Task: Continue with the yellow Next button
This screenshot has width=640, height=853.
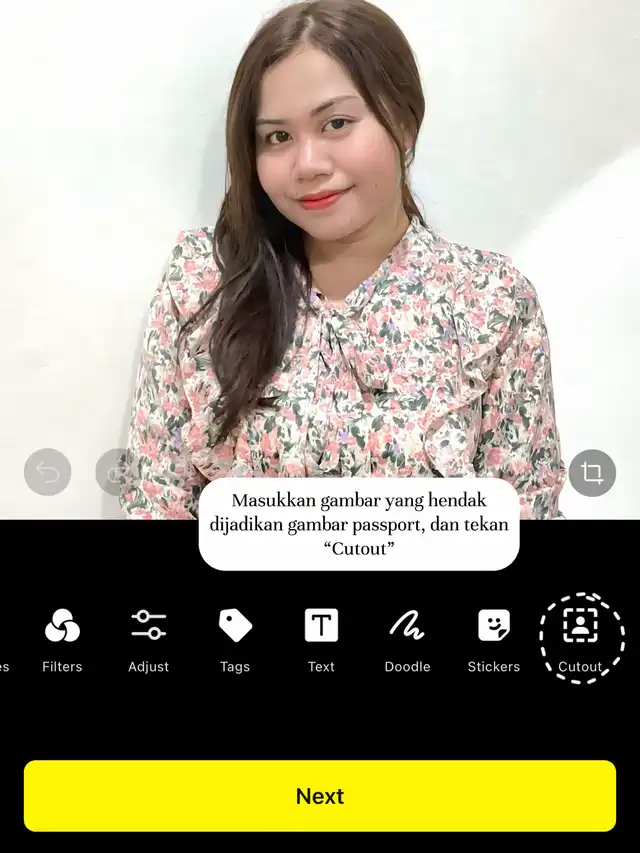Action: pos(320,796)
